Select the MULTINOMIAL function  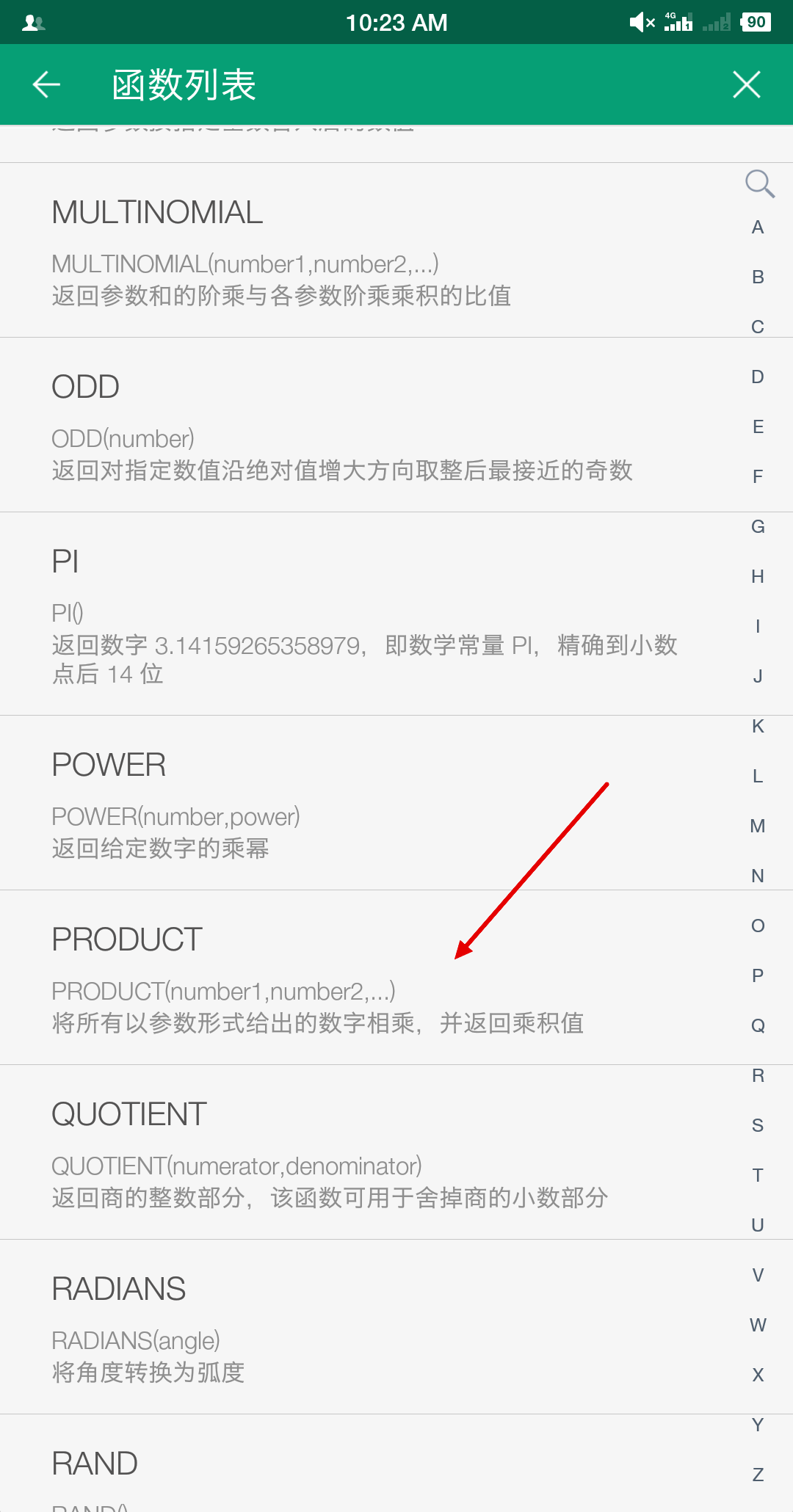pos(352,251)
